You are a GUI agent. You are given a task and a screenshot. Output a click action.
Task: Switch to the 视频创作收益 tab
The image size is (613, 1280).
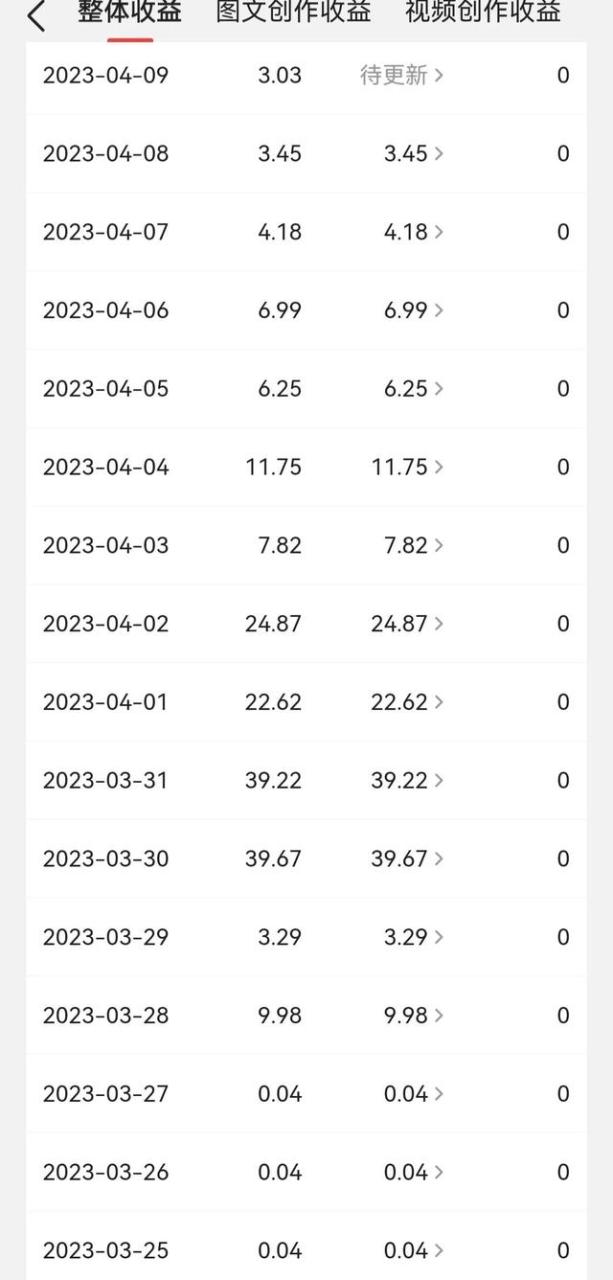(x=483, y=13)
